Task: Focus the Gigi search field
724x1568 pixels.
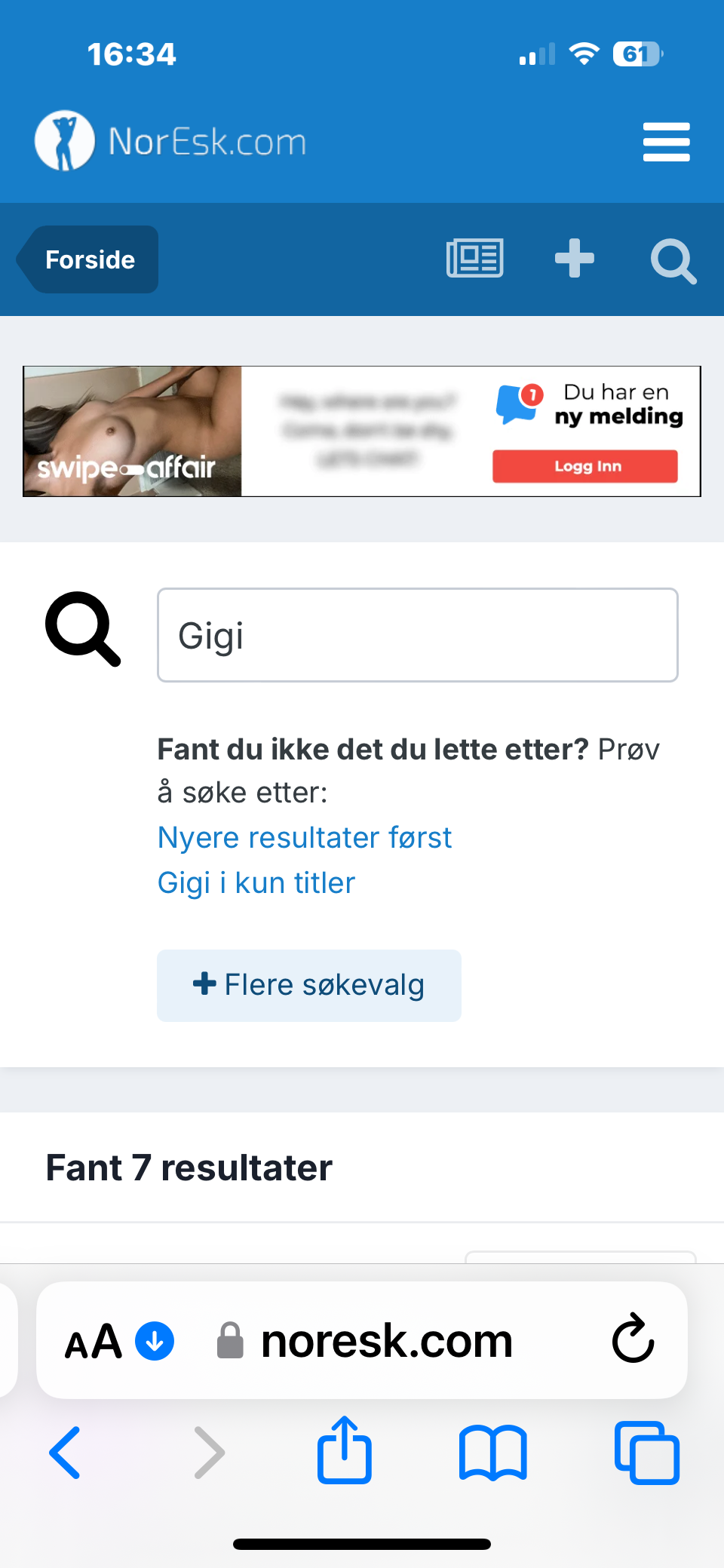Action: (417, 635)
